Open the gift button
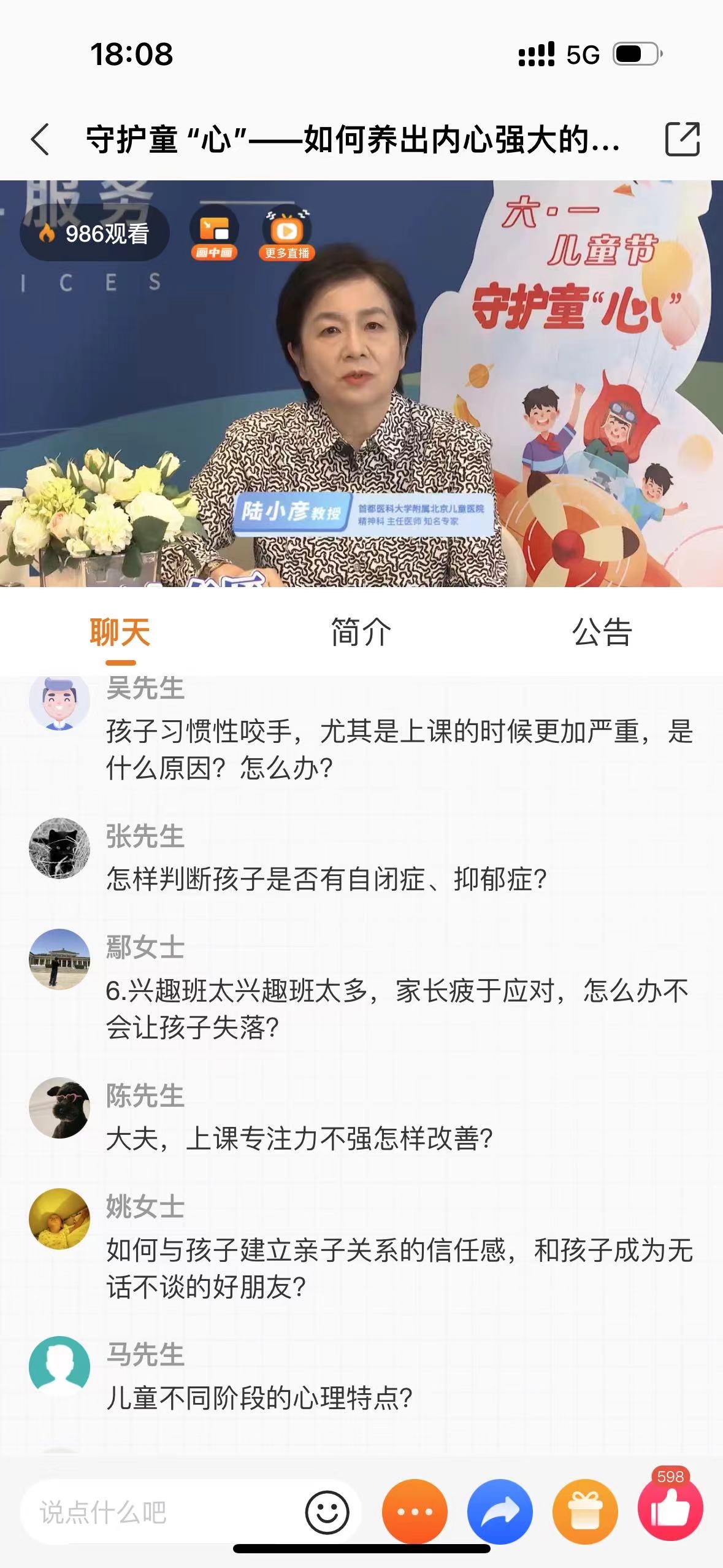 (x=585, y=1512)
